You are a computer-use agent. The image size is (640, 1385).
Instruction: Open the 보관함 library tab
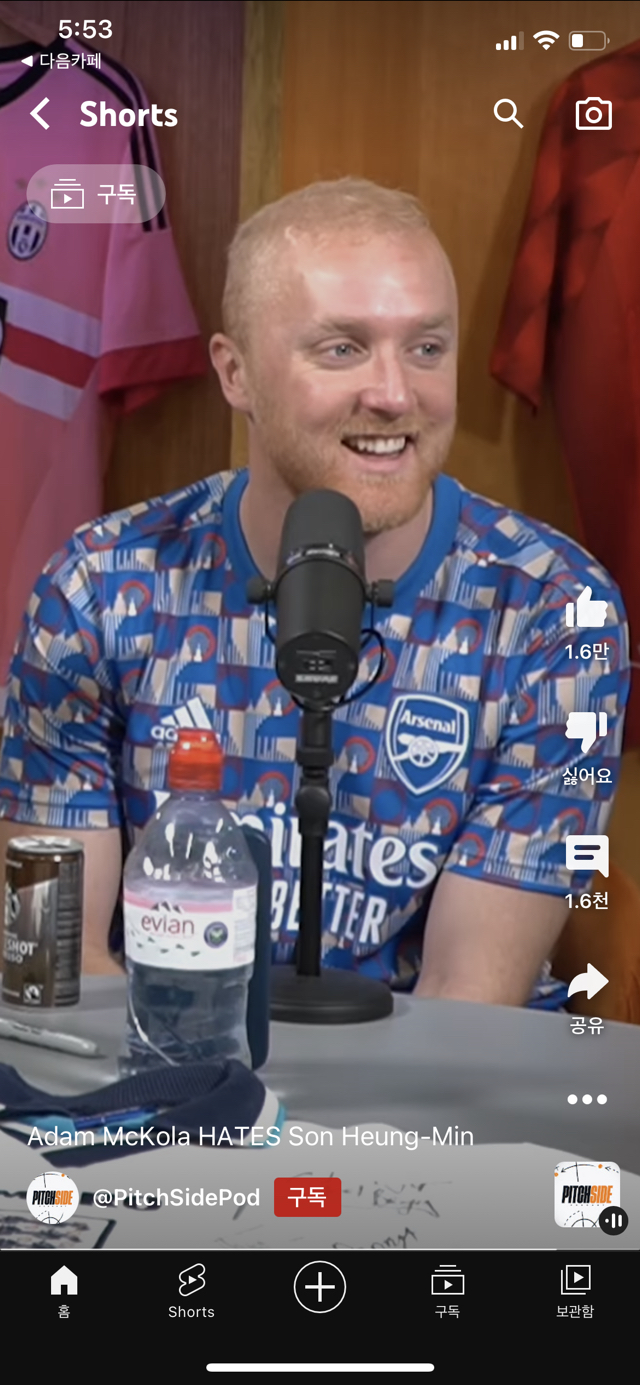(575, 1291)
